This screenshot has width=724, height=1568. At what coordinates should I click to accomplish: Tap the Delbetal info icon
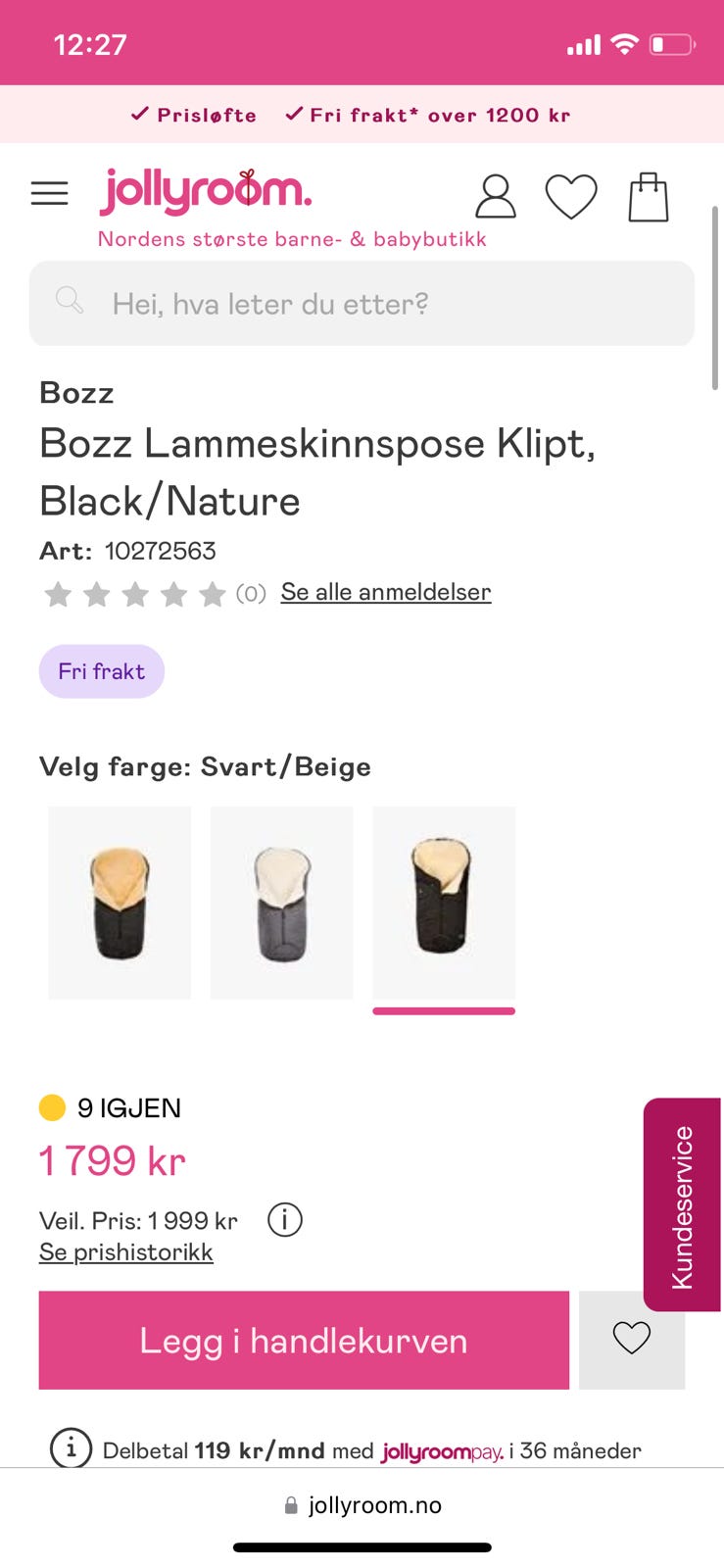[x=70, y=1450]
